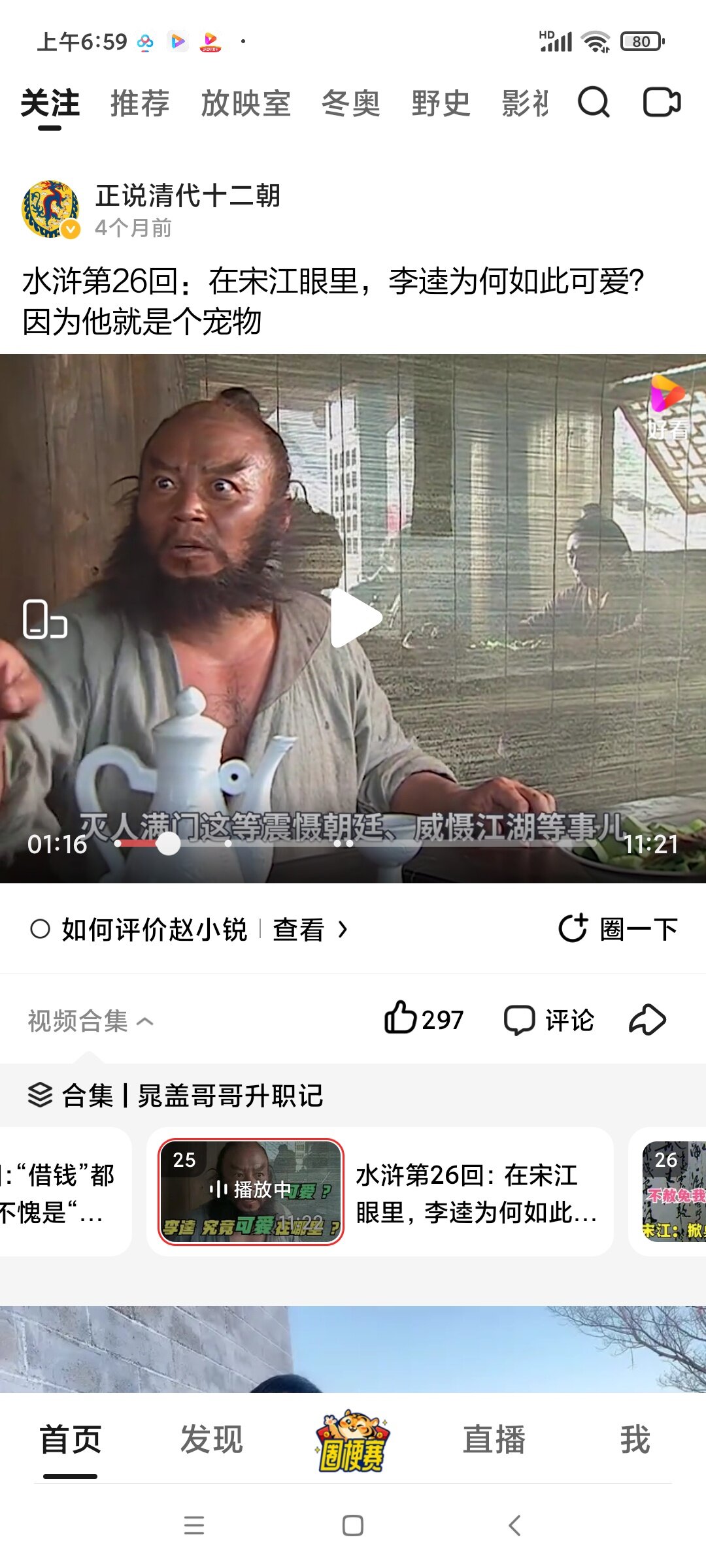This screenshot has height=1568, width=706.
Task: Open the 野史 tab
Action: [441, 103]
